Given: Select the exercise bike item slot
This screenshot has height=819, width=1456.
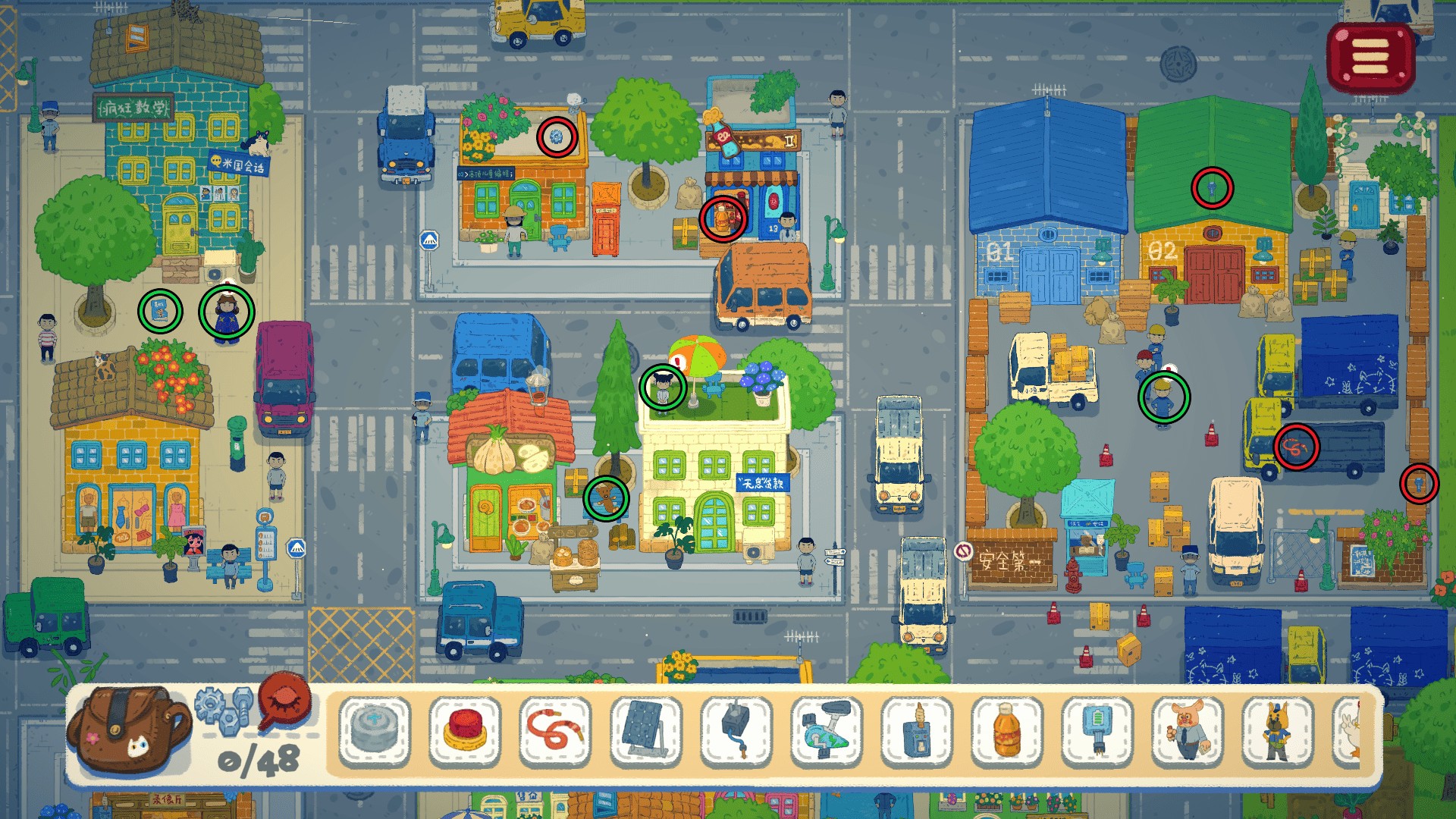Looking at the screenshot, I should 827,731.
